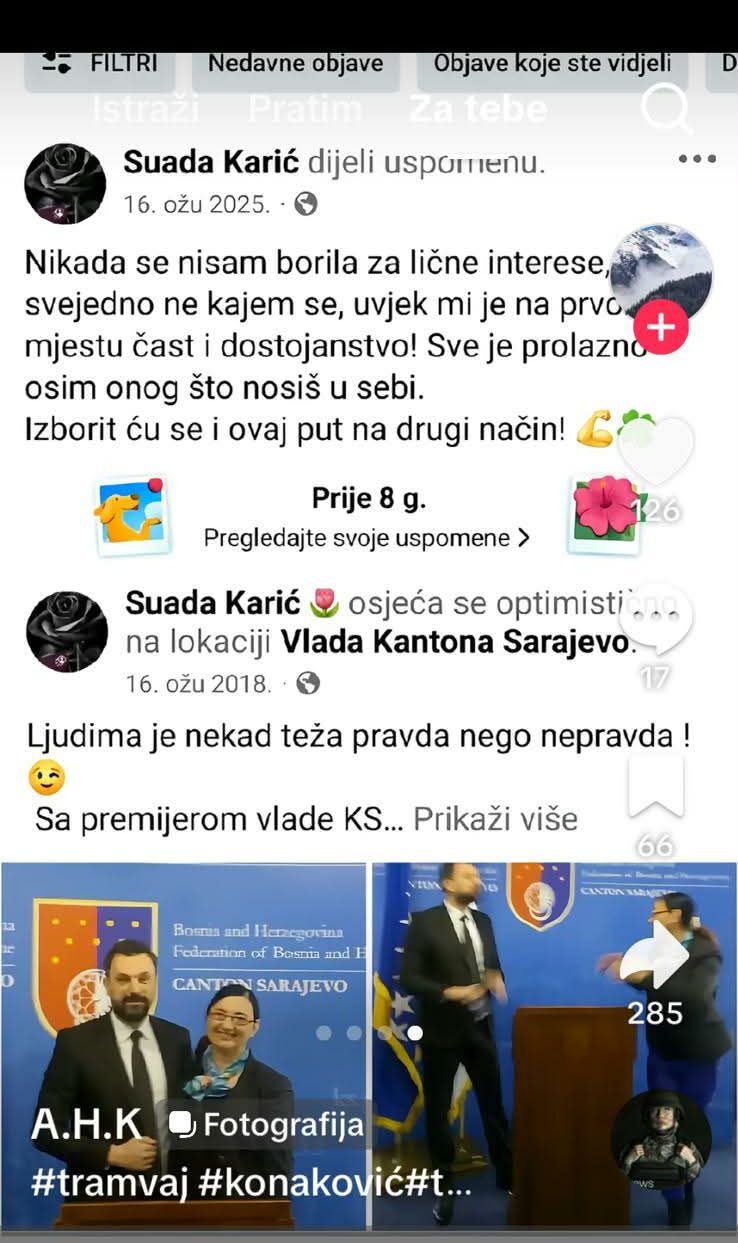
Task: Open the sound disc of this post
Action: point(661,1139)
